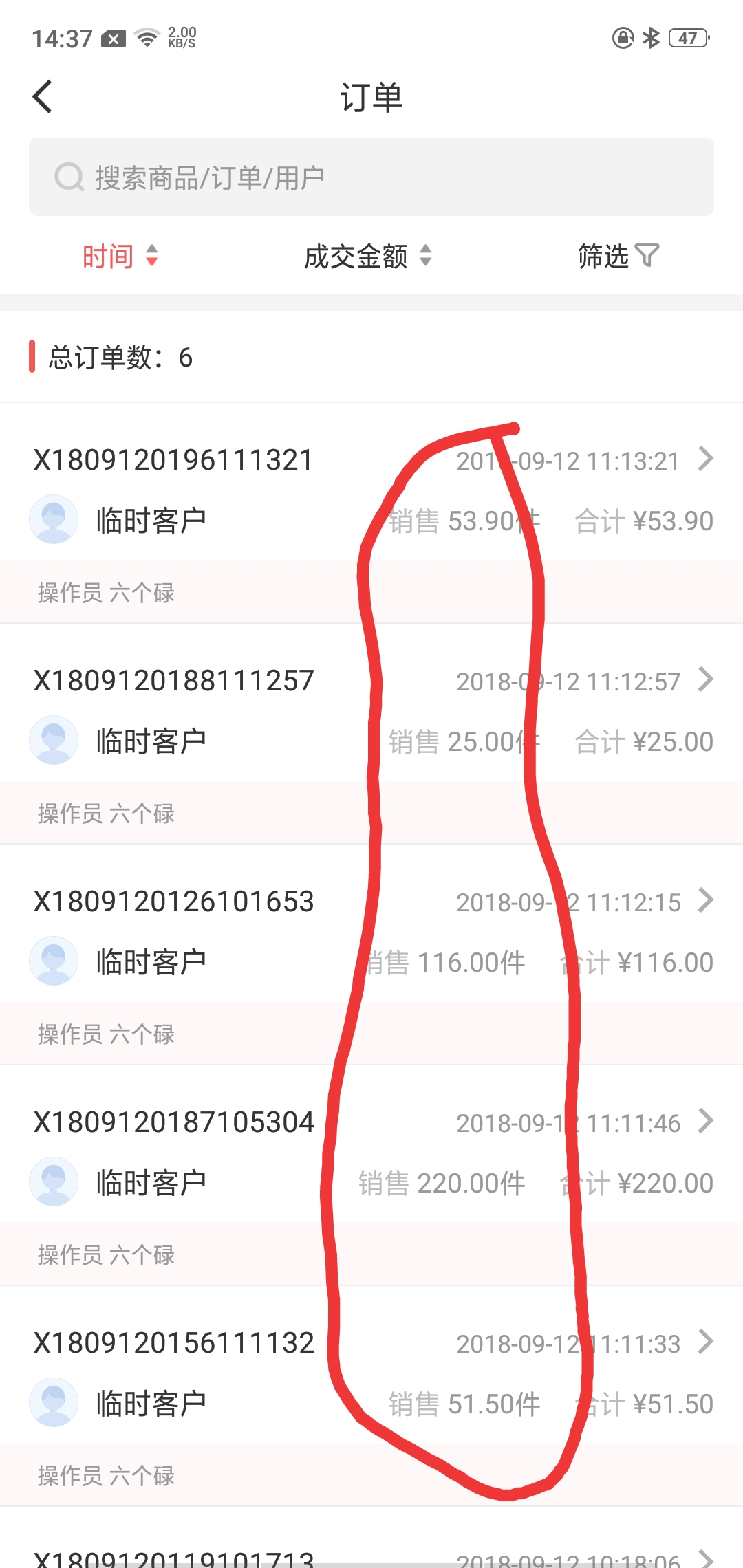Sort orders by 时间
The width and height of the screenshot is (743, 1568).
pyautogui.click(x=120, y=256)
